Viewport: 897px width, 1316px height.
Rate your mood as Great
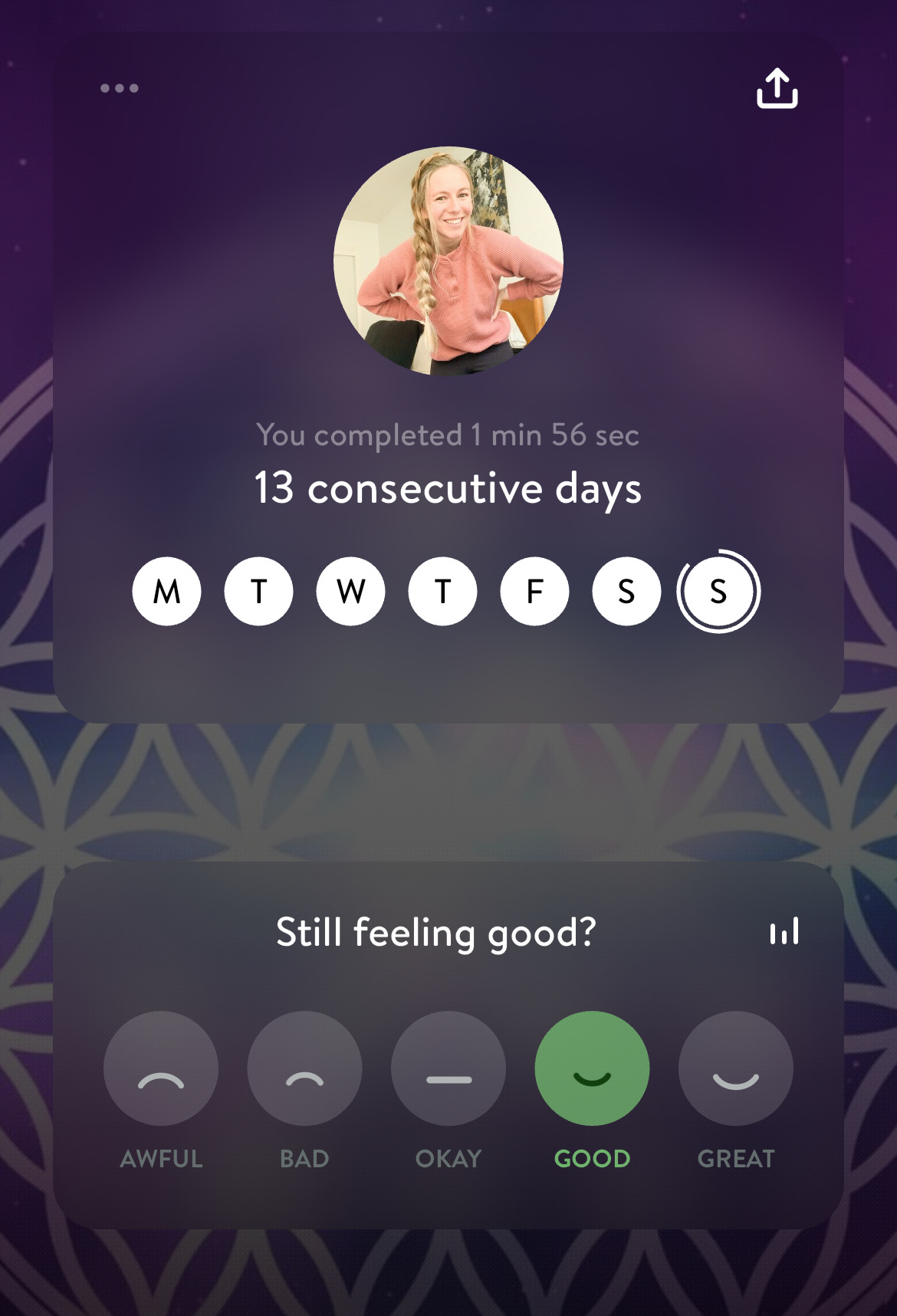pos(735,1068)
